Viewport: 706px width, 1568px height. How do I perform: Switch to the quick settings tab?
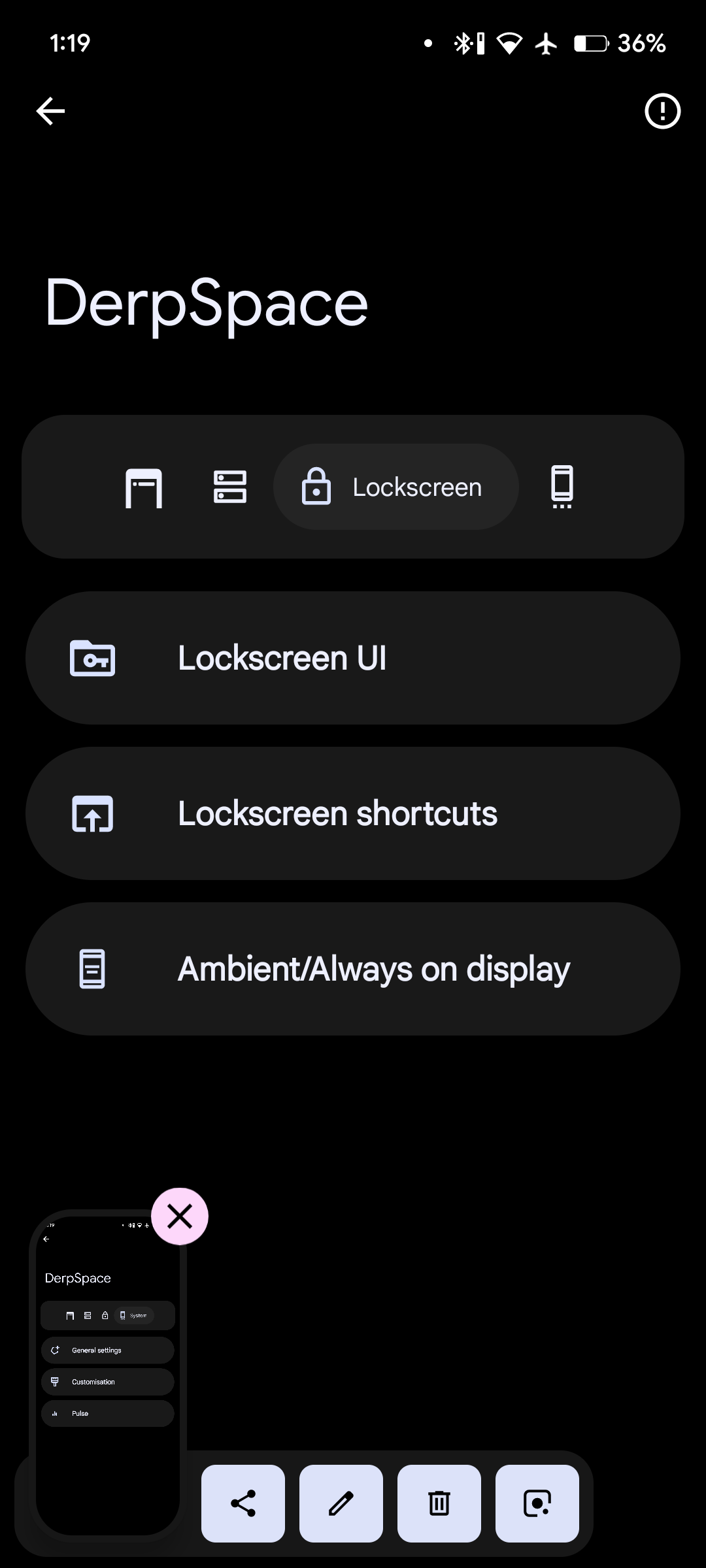click(230, 487)
